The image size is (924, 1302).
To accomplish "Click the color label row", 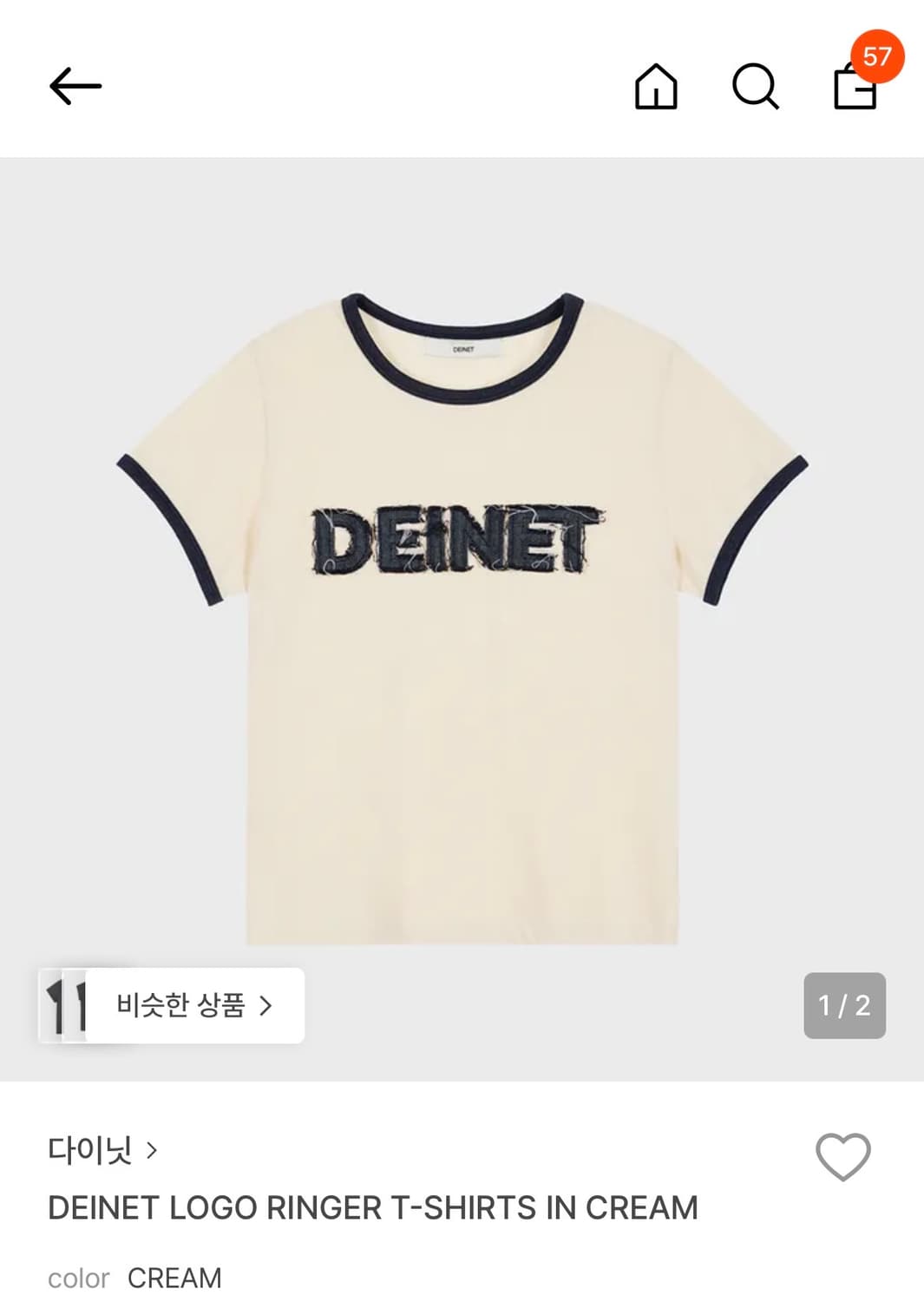I will (x=78, y=1277).
